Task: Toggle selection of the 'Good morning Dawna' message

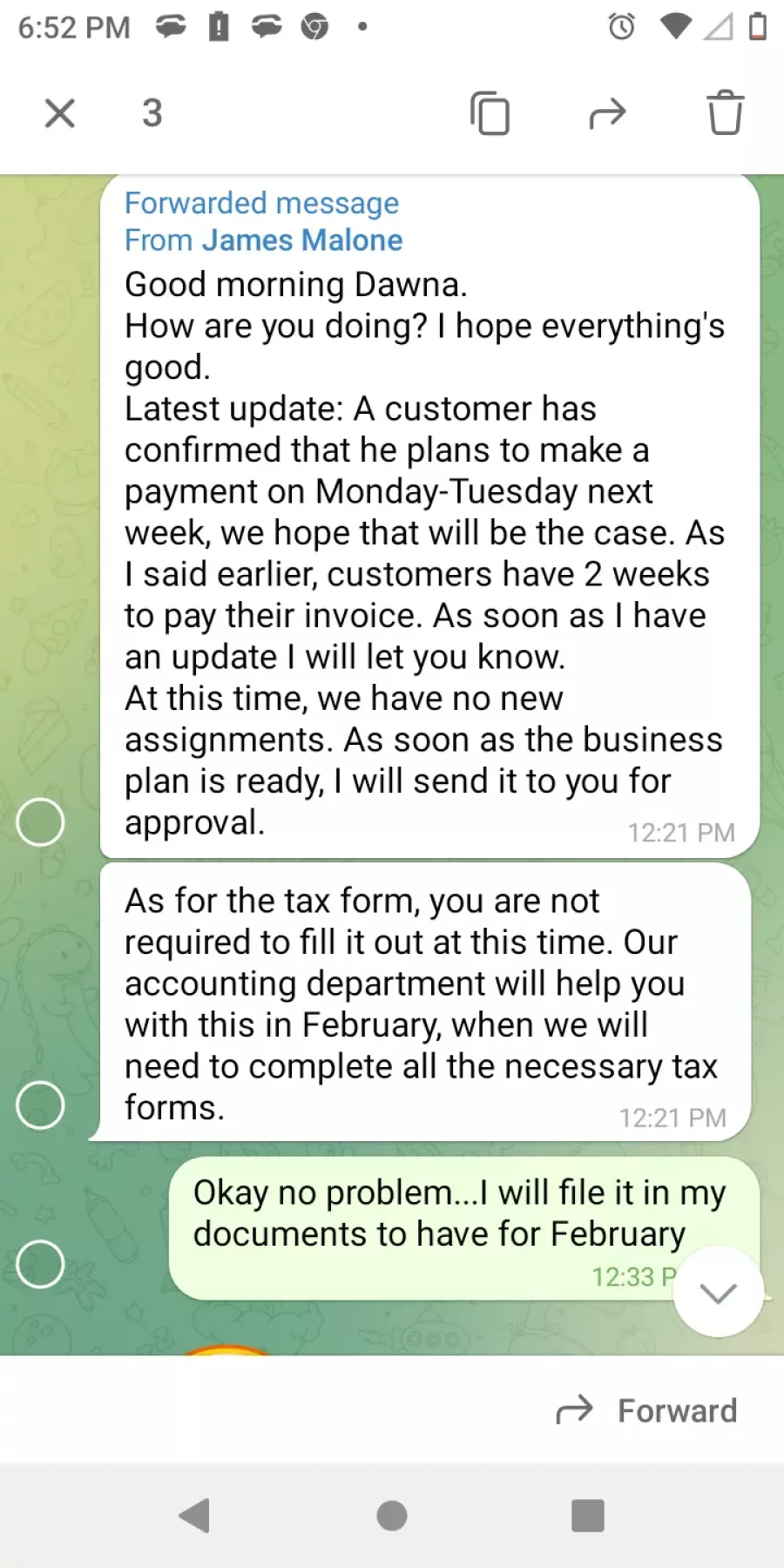Action: (x=40, y=821)
